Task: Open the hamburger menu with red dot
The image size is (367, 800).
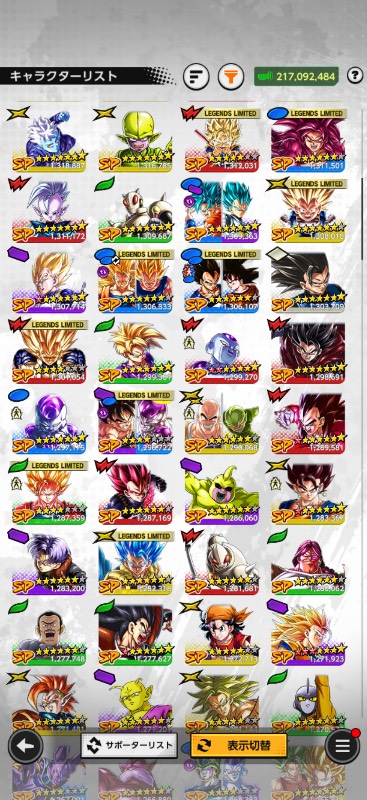Action: (342, 746)
